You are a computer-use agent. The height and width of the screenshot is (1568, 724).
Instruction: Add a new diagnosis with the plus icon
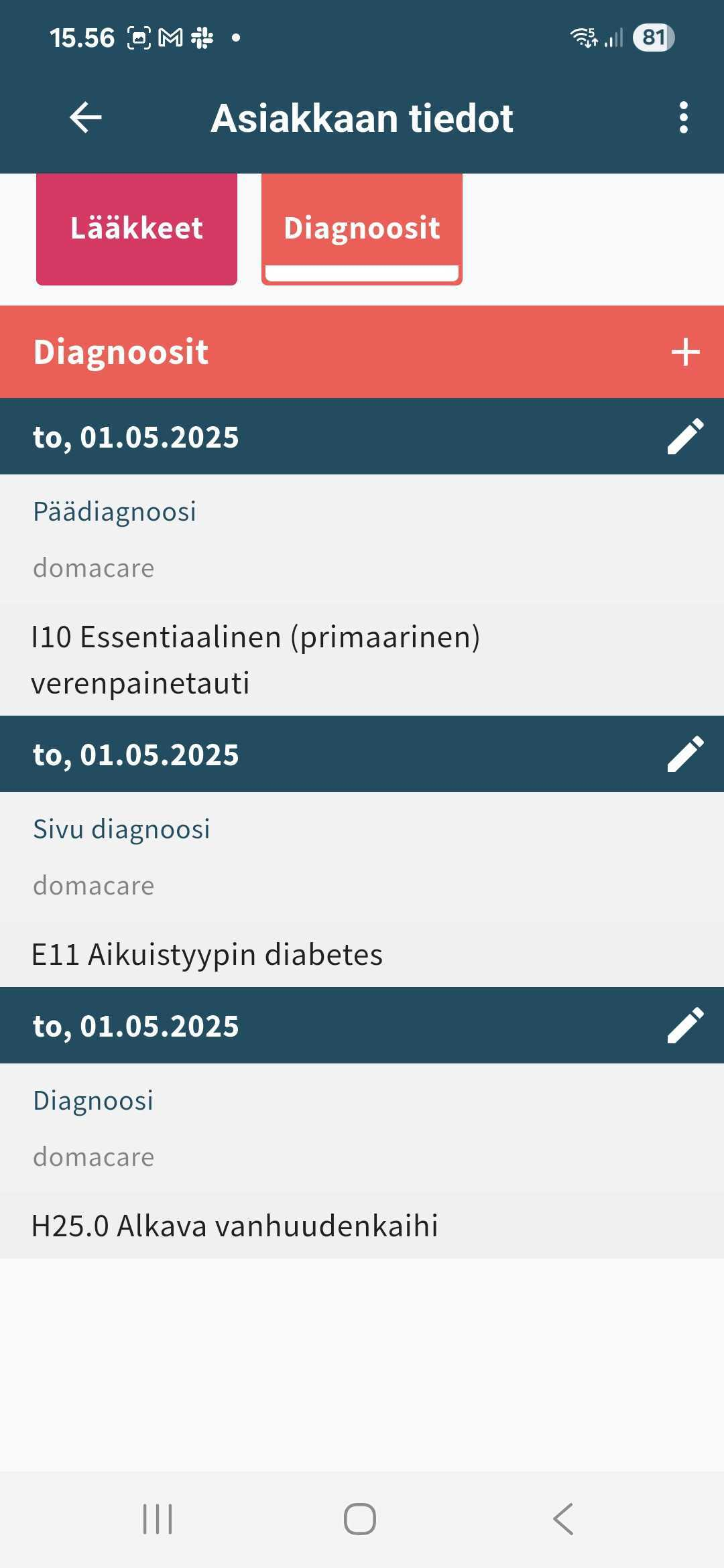coord(685,352)
